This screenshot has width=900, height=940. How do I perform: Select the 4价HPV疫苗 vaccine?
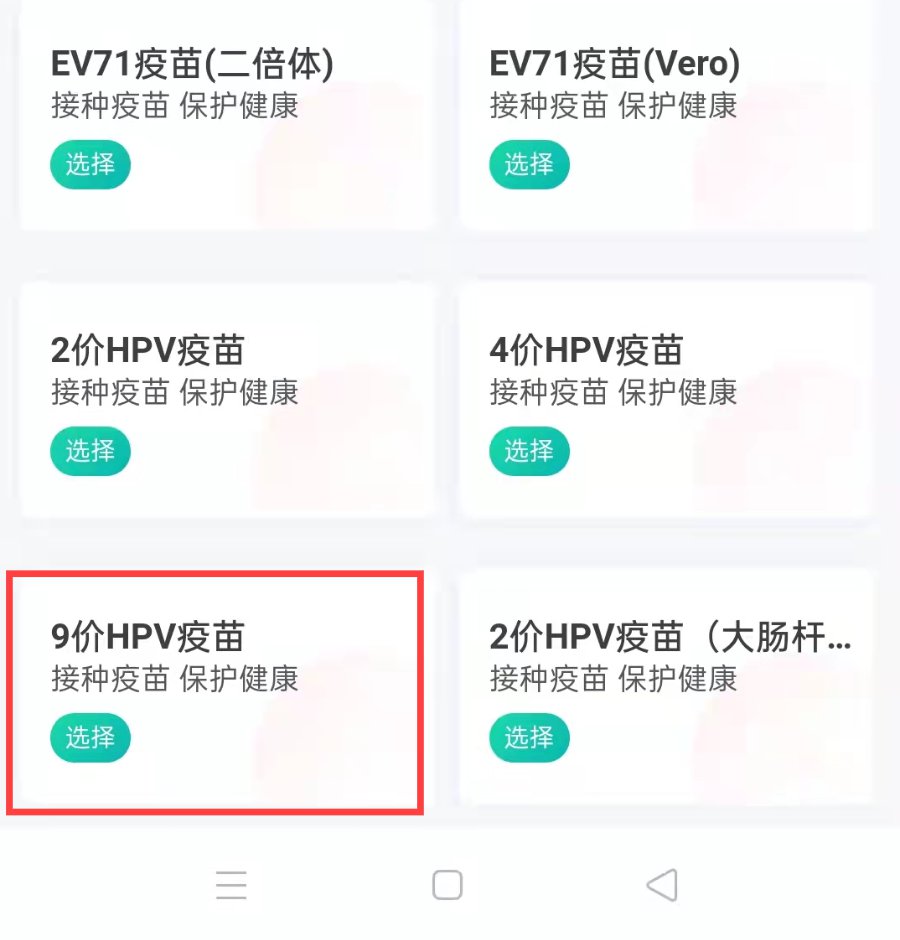coord(528,451)
